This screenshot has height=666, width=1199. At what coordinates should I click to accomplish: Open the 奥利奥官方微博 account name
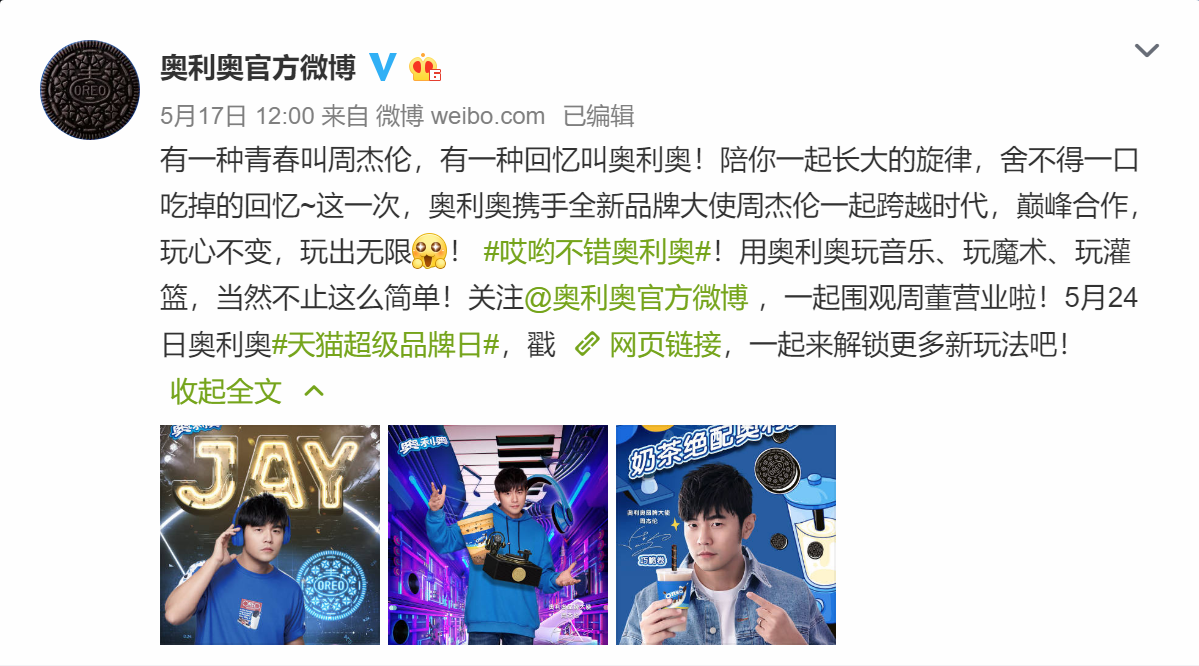coord(258,67)
